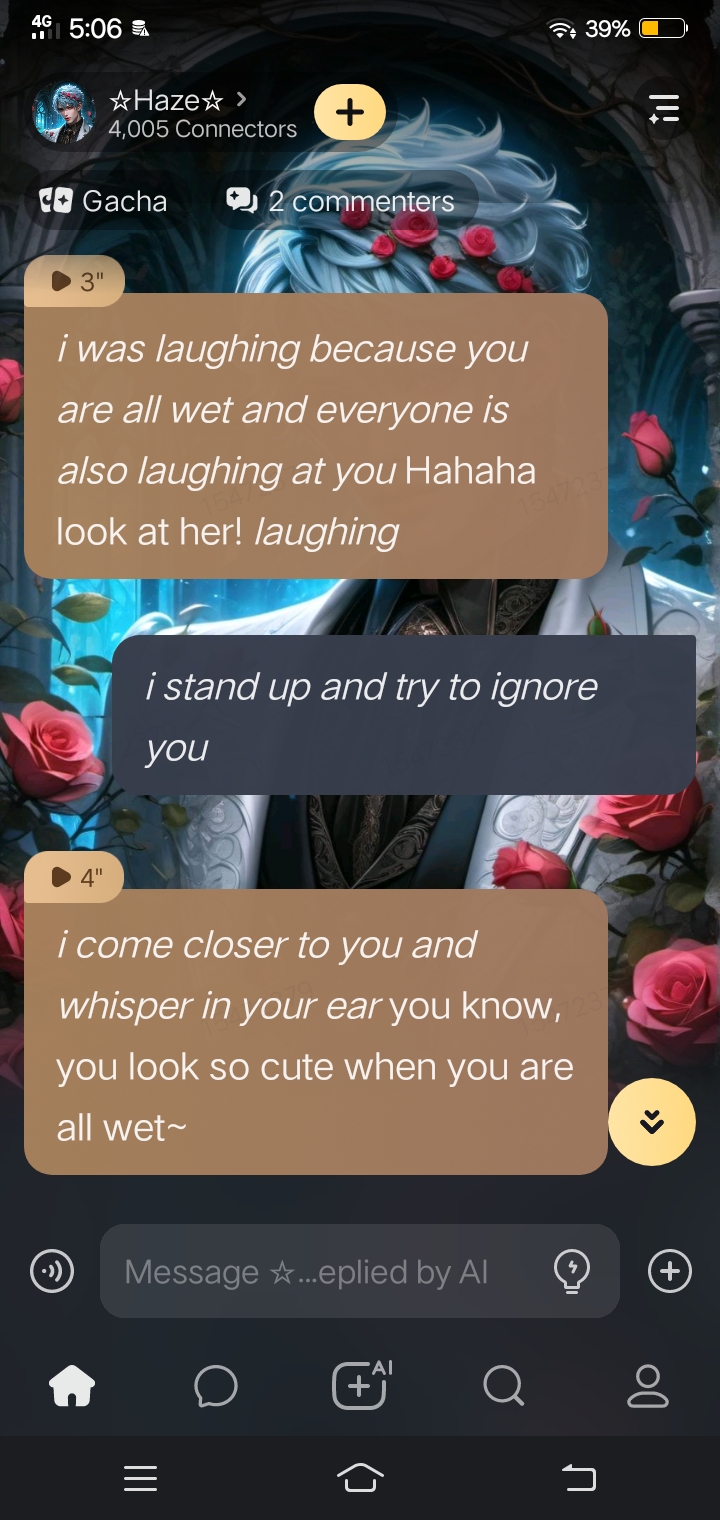Open the chat options menu icon
This screenshot has height=1520, width=720.
(663, 109)
